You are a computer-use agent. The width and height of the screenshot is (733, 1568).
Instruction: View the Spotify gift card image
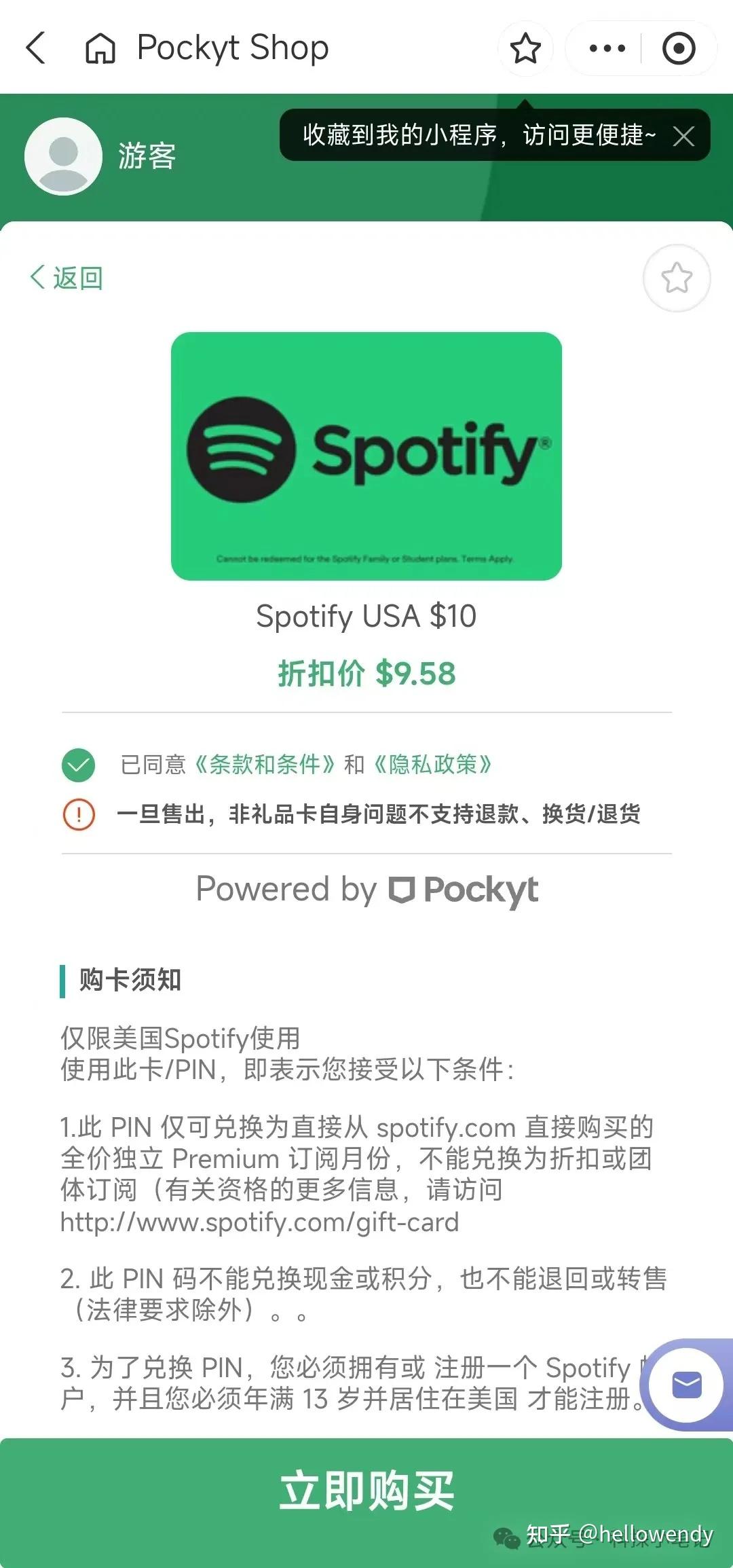click(x=366, y=456)
